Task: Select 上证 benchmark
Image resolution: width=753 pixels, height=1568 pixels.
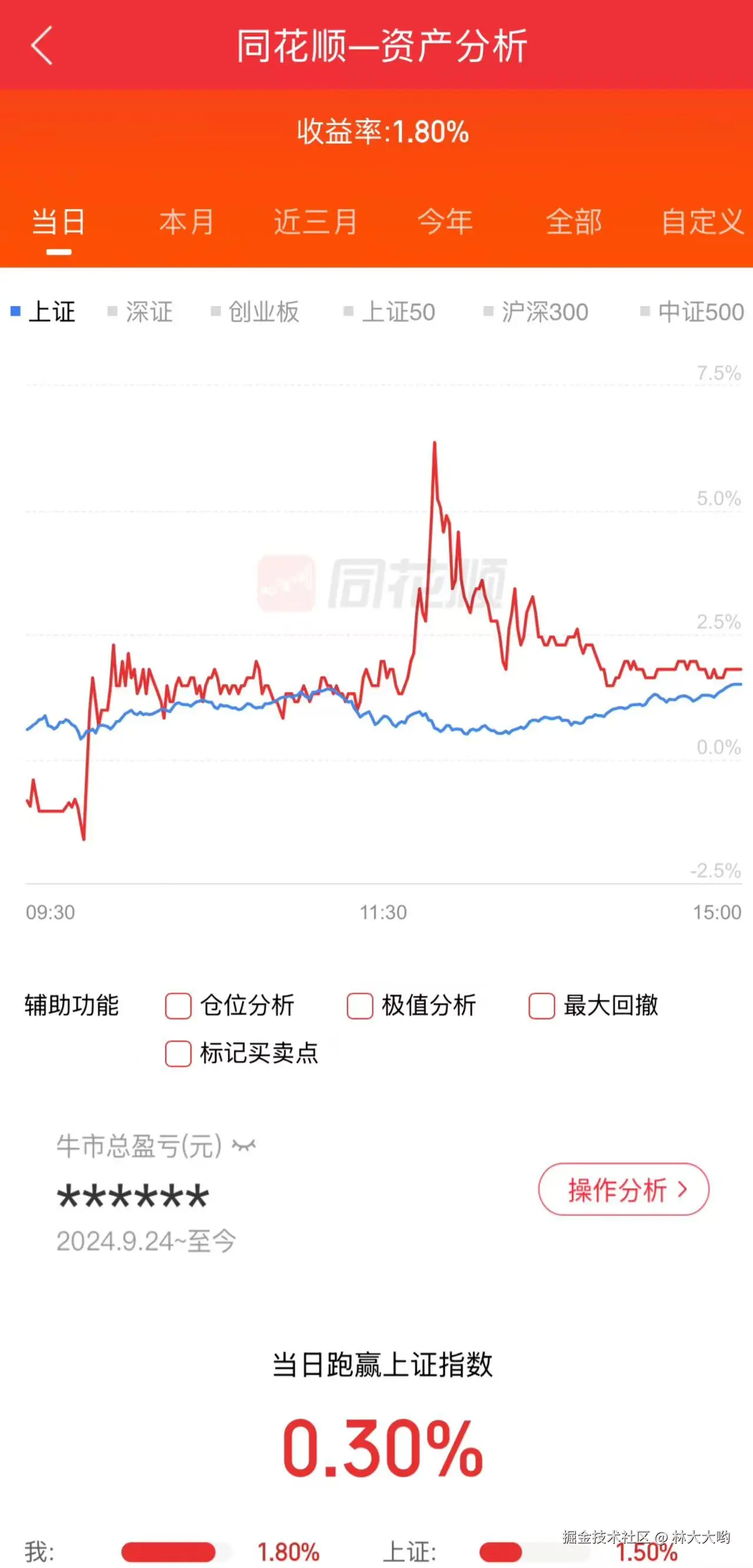Action: (44, 312)
